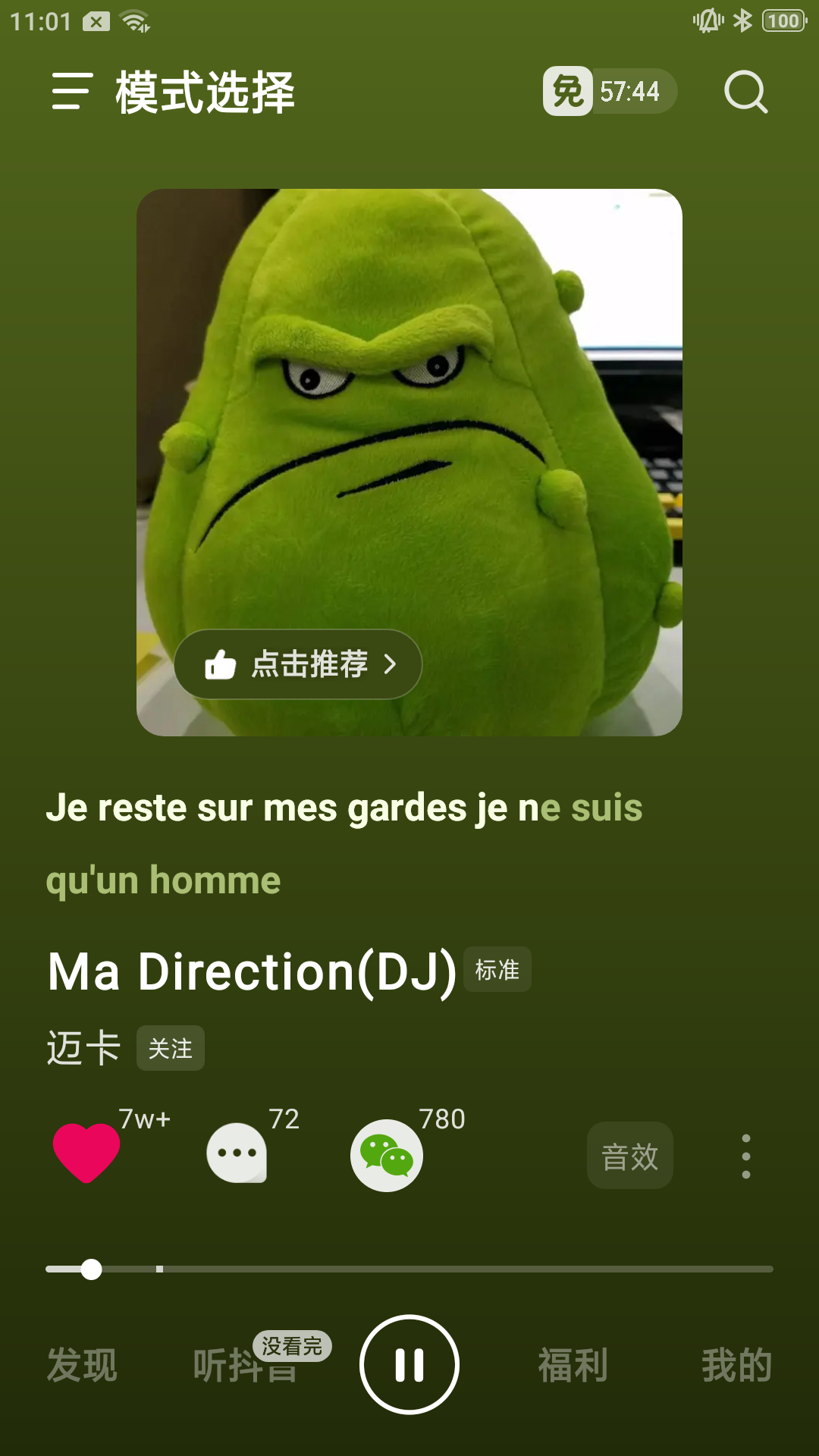819x1456 pixels.
Task: Open the more options menu
Action: 745,1156
